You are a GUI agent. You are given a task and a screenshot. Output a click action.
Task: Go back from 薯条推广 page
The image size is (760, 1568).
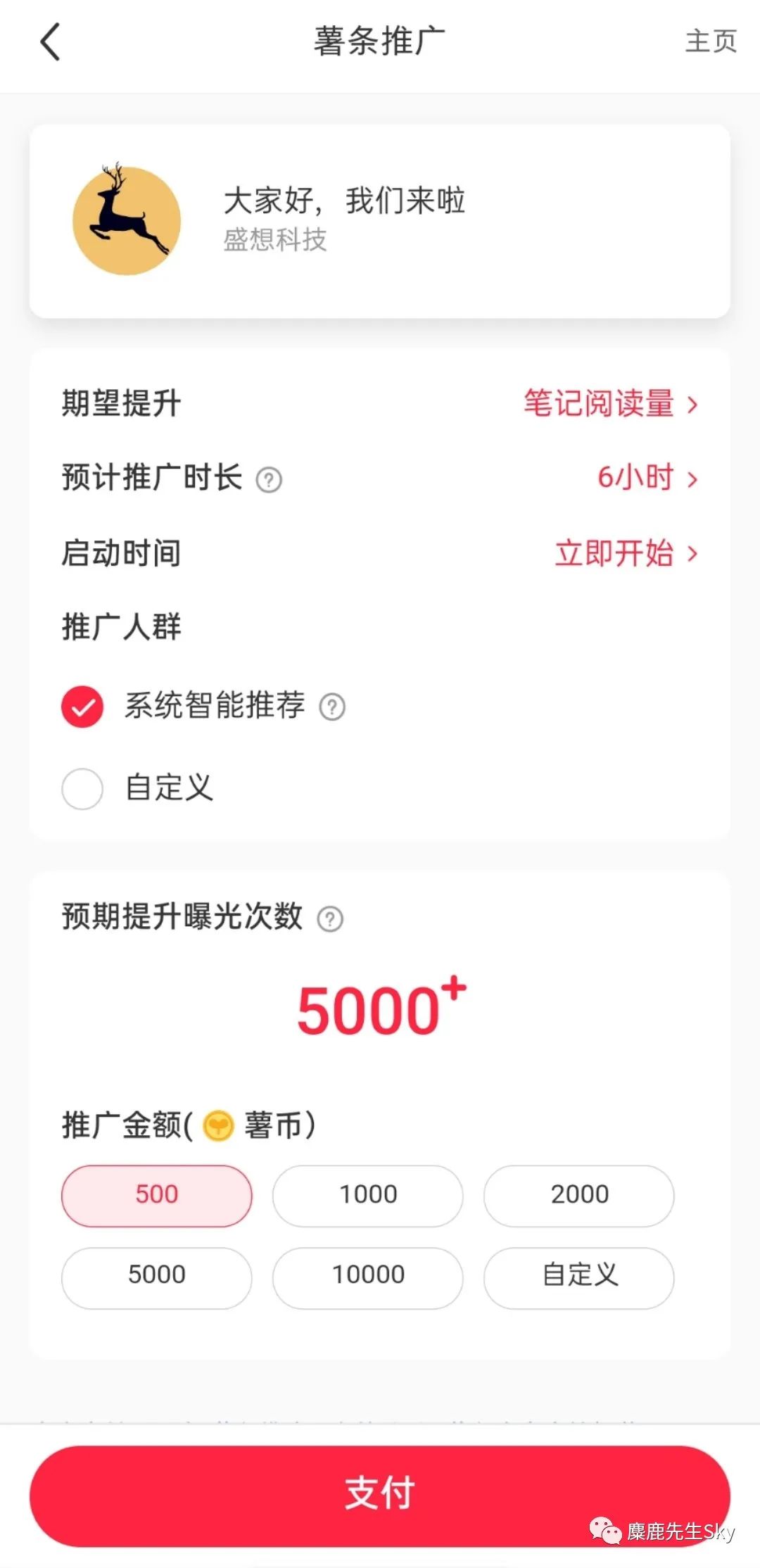point(51,42)
